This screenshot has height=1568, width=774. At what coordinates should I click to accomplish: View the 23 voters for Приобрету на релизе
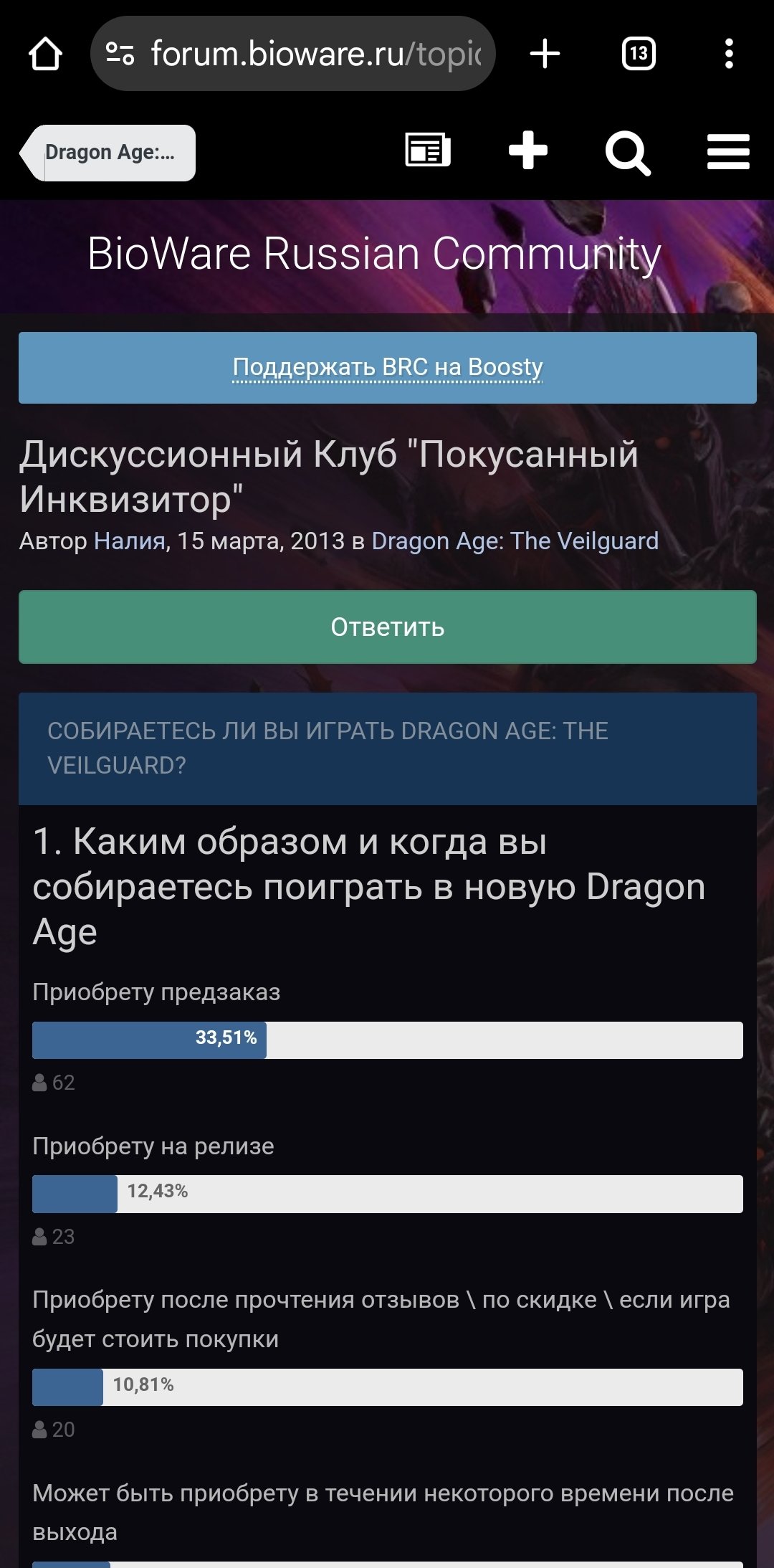tap(54, 1237)
